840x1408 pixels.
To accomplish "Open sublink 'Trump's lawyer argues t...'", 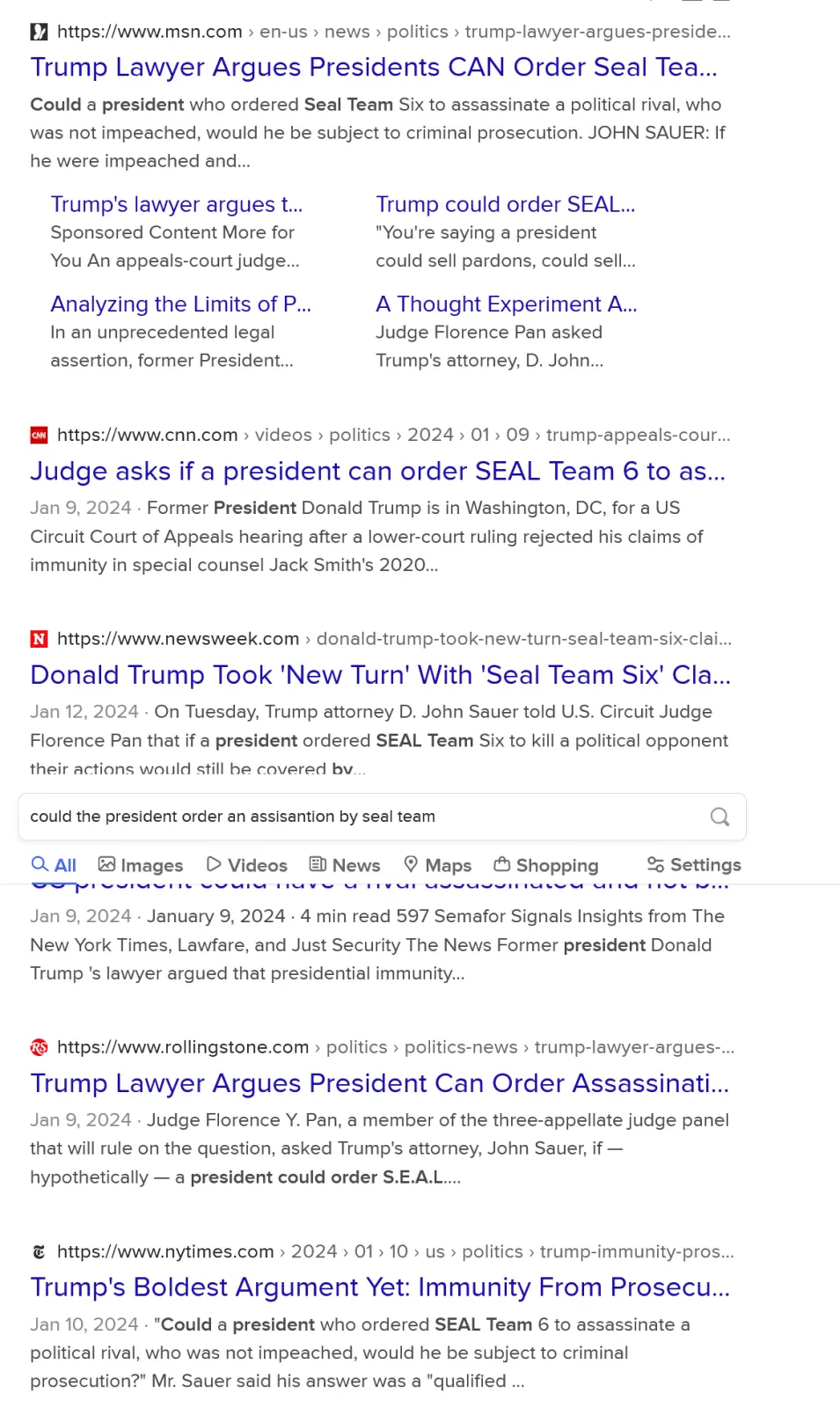I will [x=176, y=204].
